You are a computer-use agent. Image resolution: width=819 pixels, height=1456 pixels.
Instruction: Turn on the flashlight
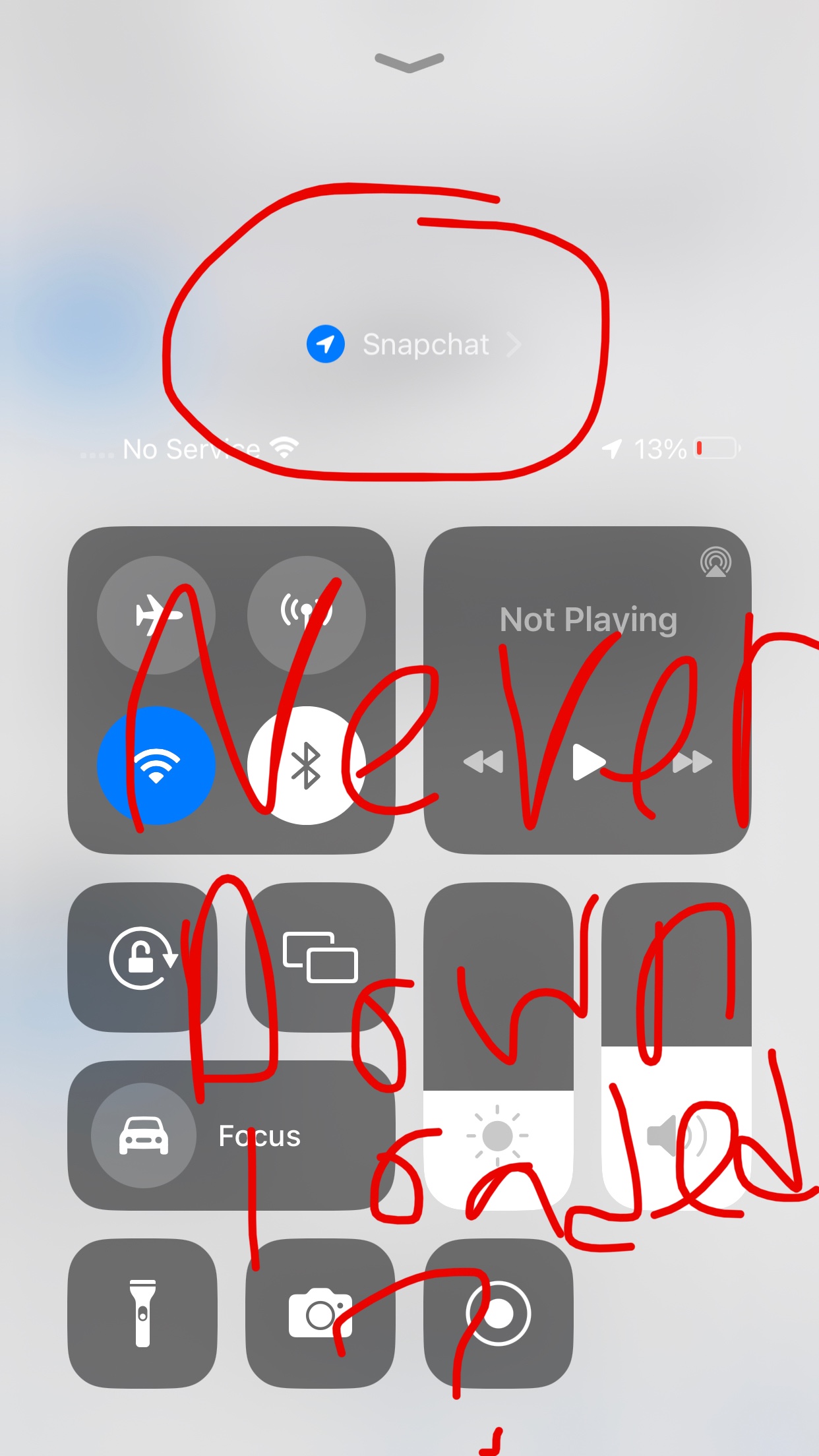142,1314
